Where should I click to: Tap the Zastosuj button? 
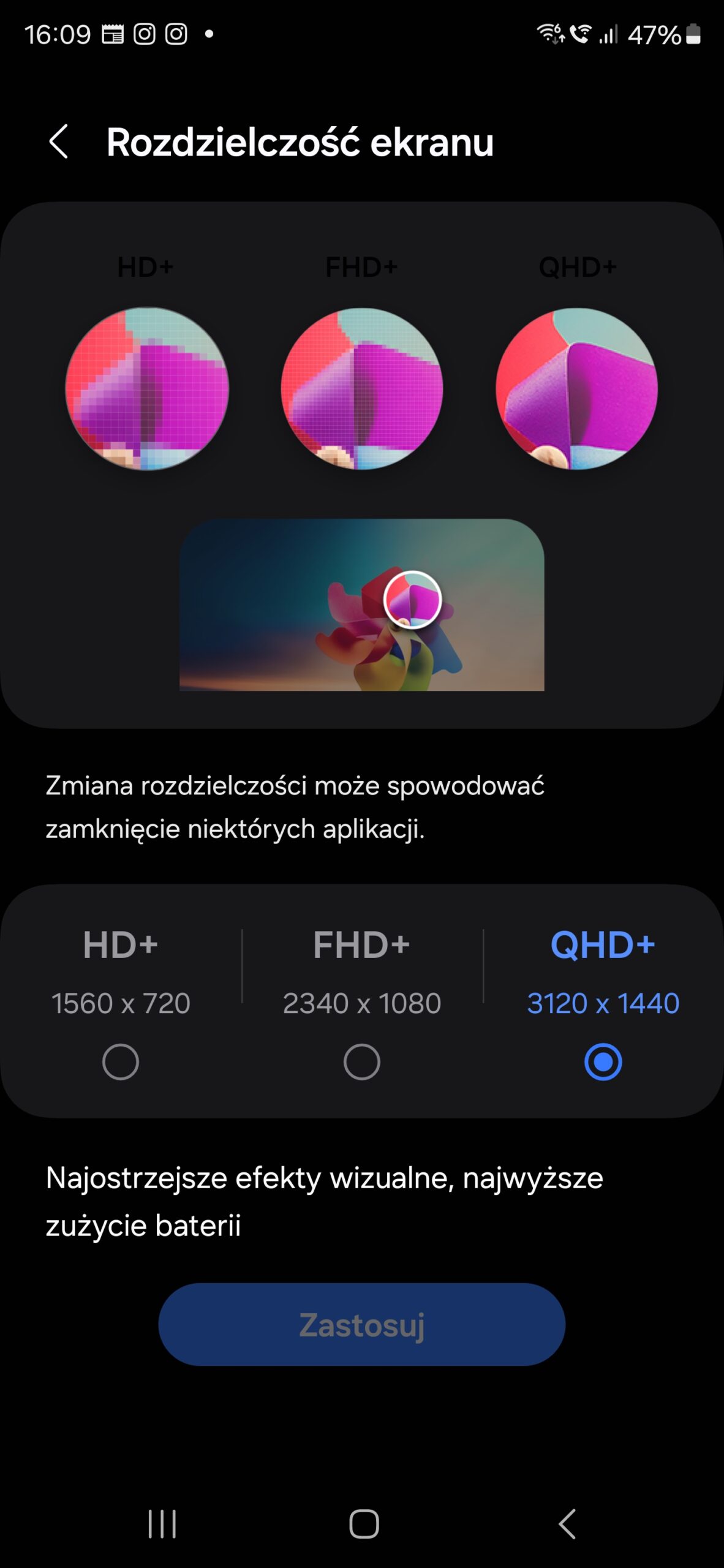pos(361,1325)
